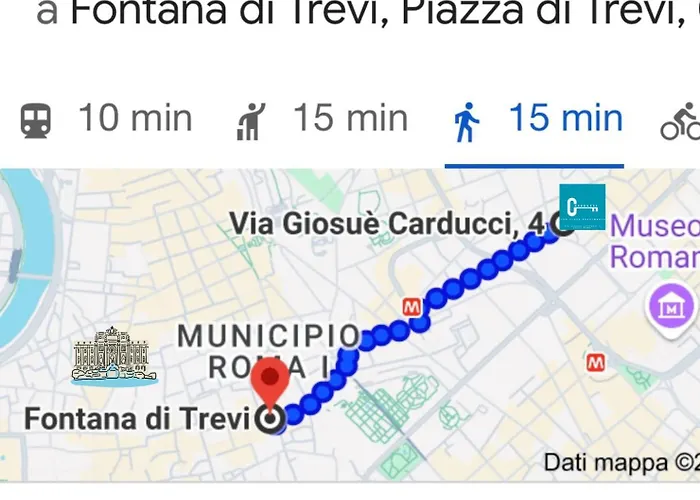Screen dimensions: 700x500
Task: Switch to the cycling directions tab
Action: click(680, 122)
